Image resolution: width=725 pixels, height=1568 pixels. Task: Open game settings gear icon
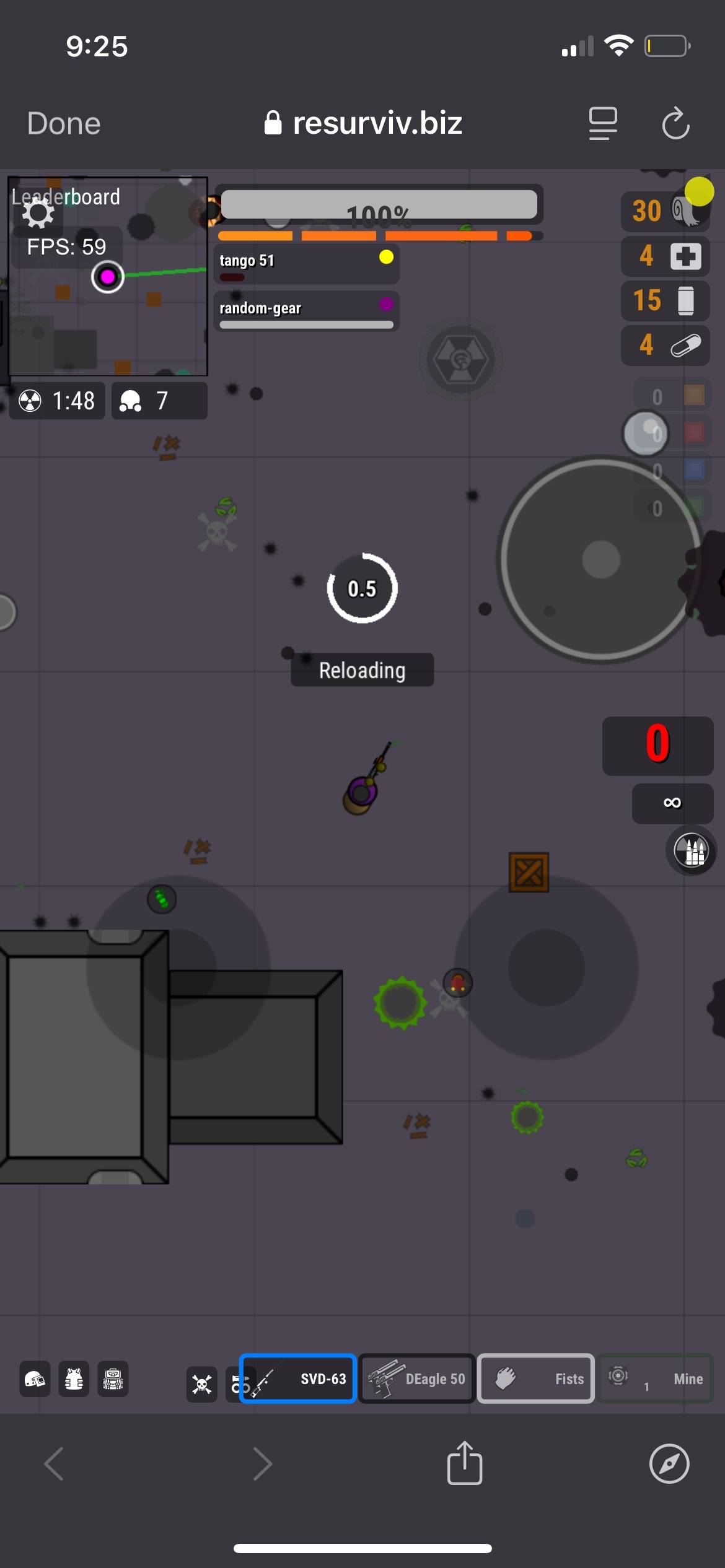coord(38,214)
